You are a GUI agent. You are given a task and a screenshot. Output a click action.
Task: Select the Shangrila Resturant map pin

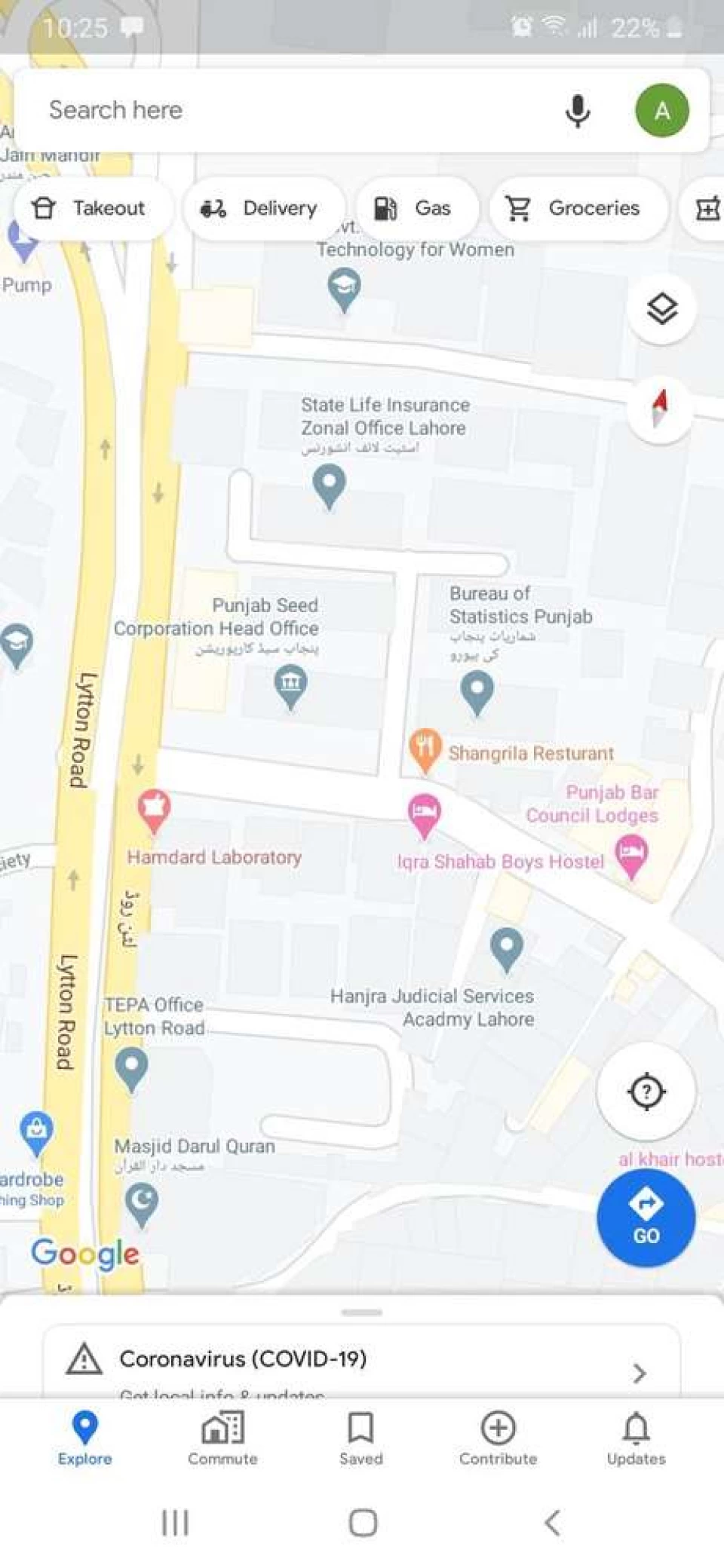tap(425, 748)
